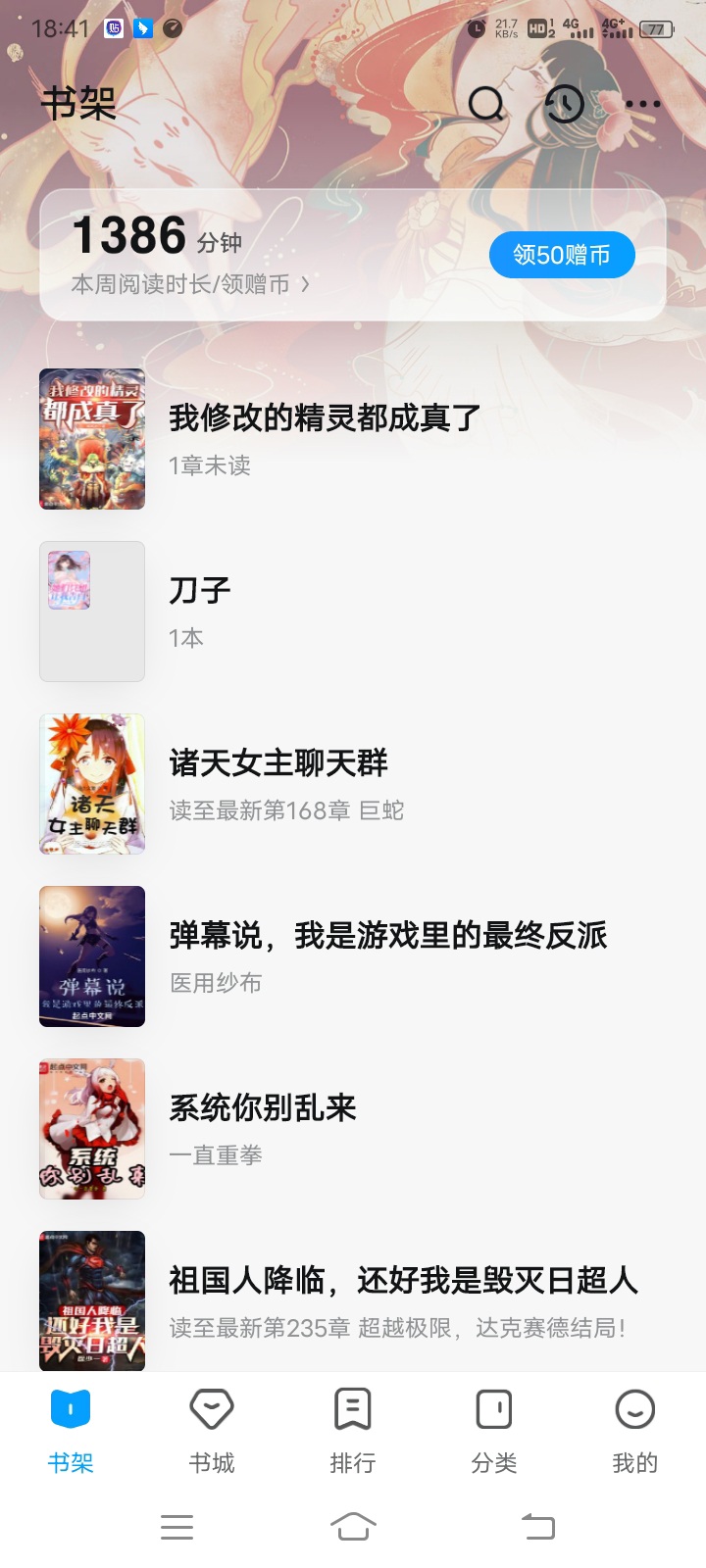Open 弹幕说，我是游戏里的最终反派
Viewport: 706px width, 1568px height.
coord(353,956)
